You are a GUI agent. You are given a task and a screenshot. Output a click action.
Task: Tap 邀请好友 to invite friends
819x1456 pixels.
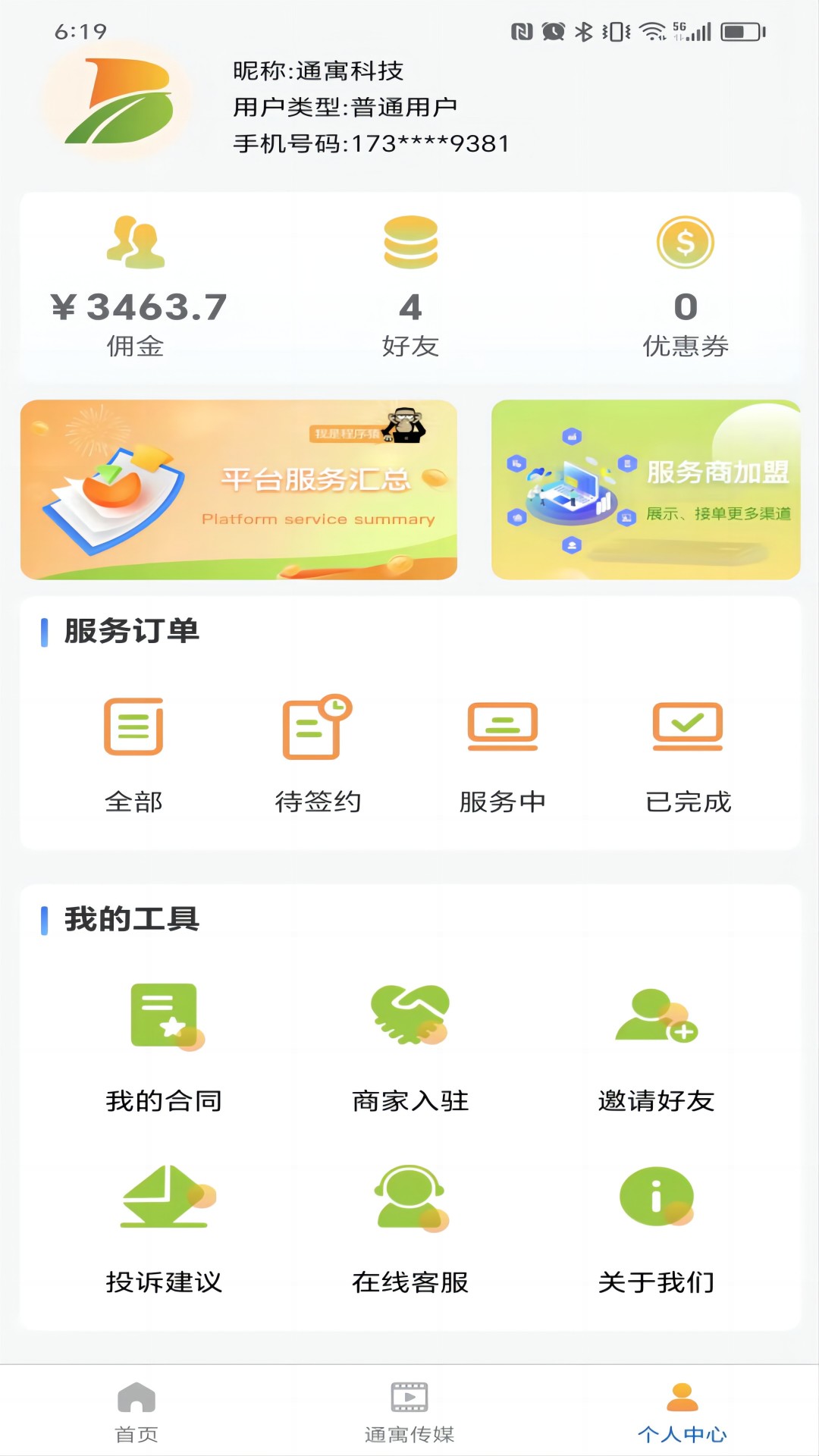coord(656,1046)
